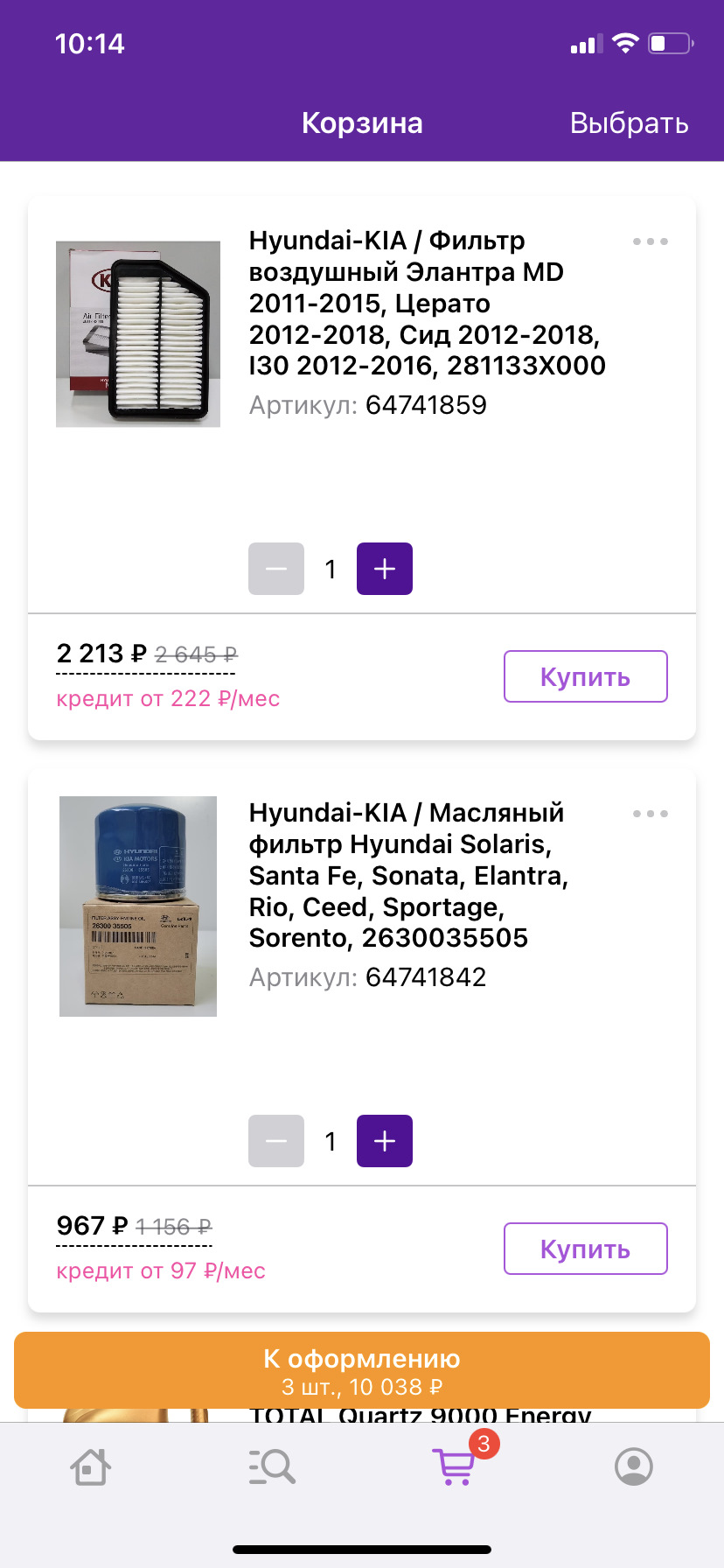Go to the home tab
This screenshot has height=1568, width=724.
(x=90, y=1466)
